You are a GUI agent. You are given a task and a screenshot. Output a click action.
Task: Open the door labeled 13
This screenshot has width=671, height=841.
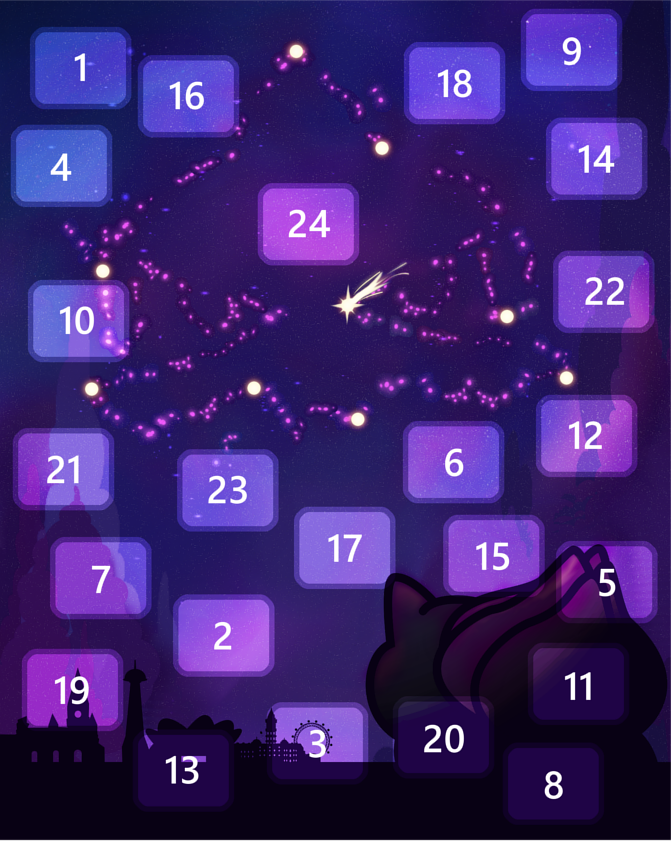(183, 770)
